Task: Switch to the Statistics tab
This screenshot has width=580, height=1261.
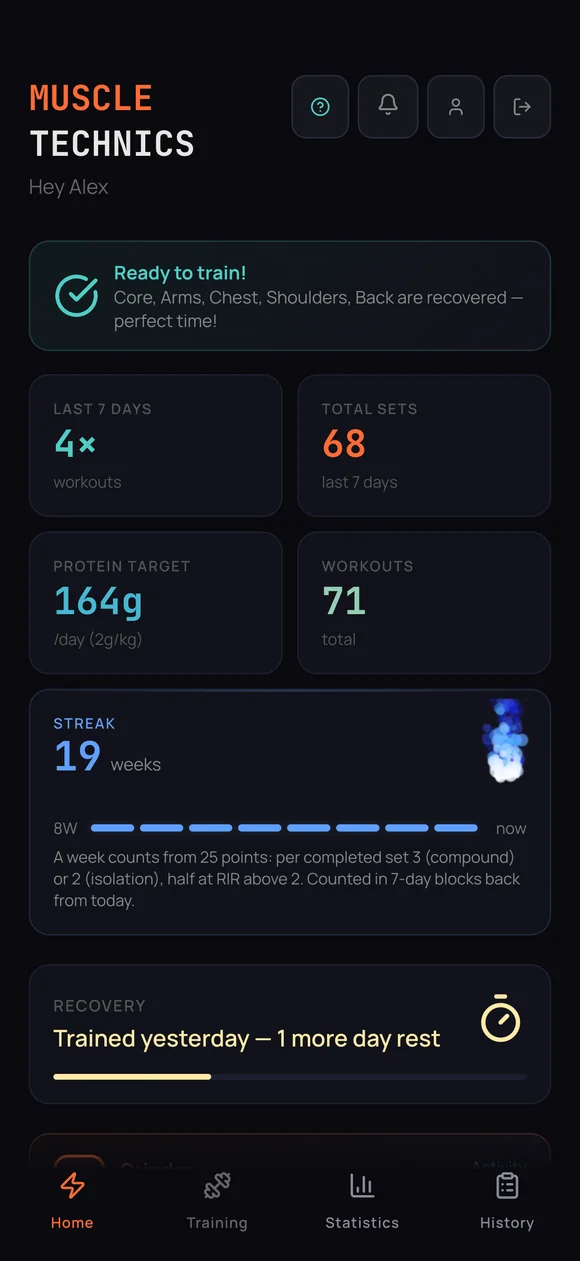Action: pos(362,1201)
